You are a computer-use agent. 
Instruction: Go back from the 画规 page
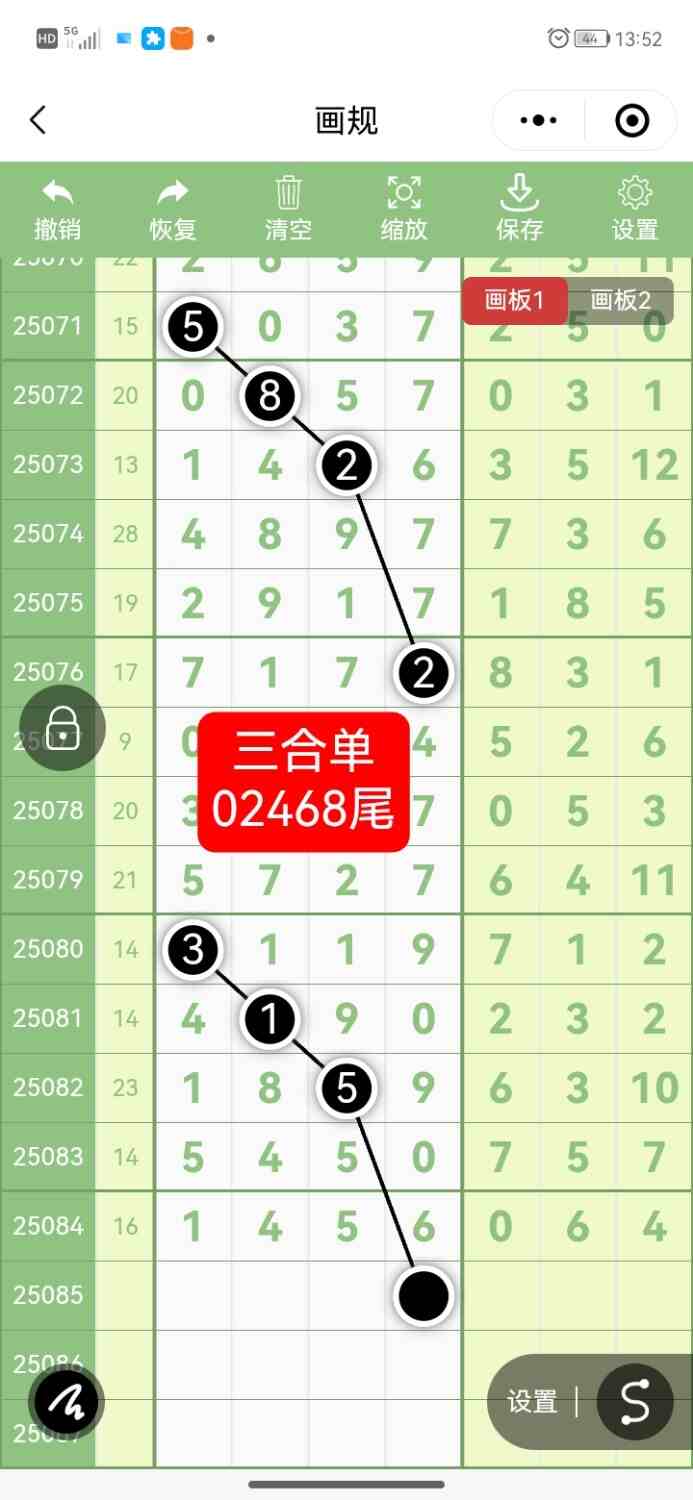38,121
